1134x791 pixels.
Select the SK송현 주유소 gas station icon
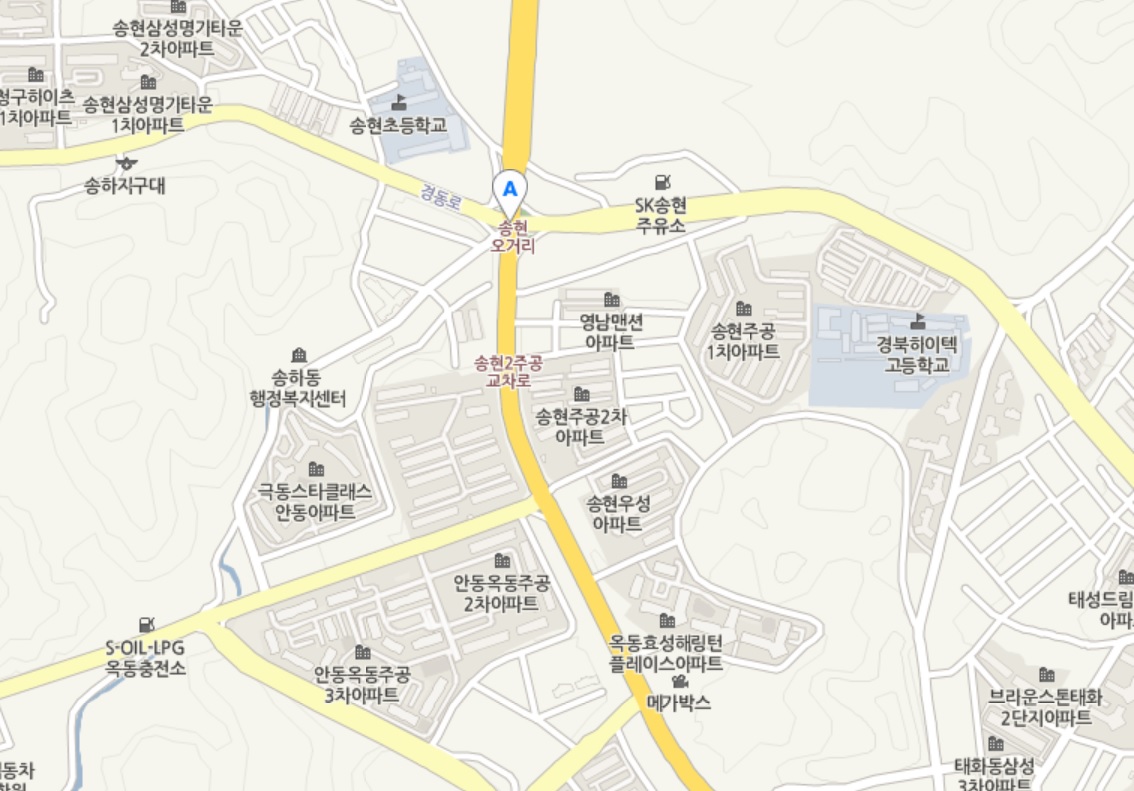pos(662,182)
